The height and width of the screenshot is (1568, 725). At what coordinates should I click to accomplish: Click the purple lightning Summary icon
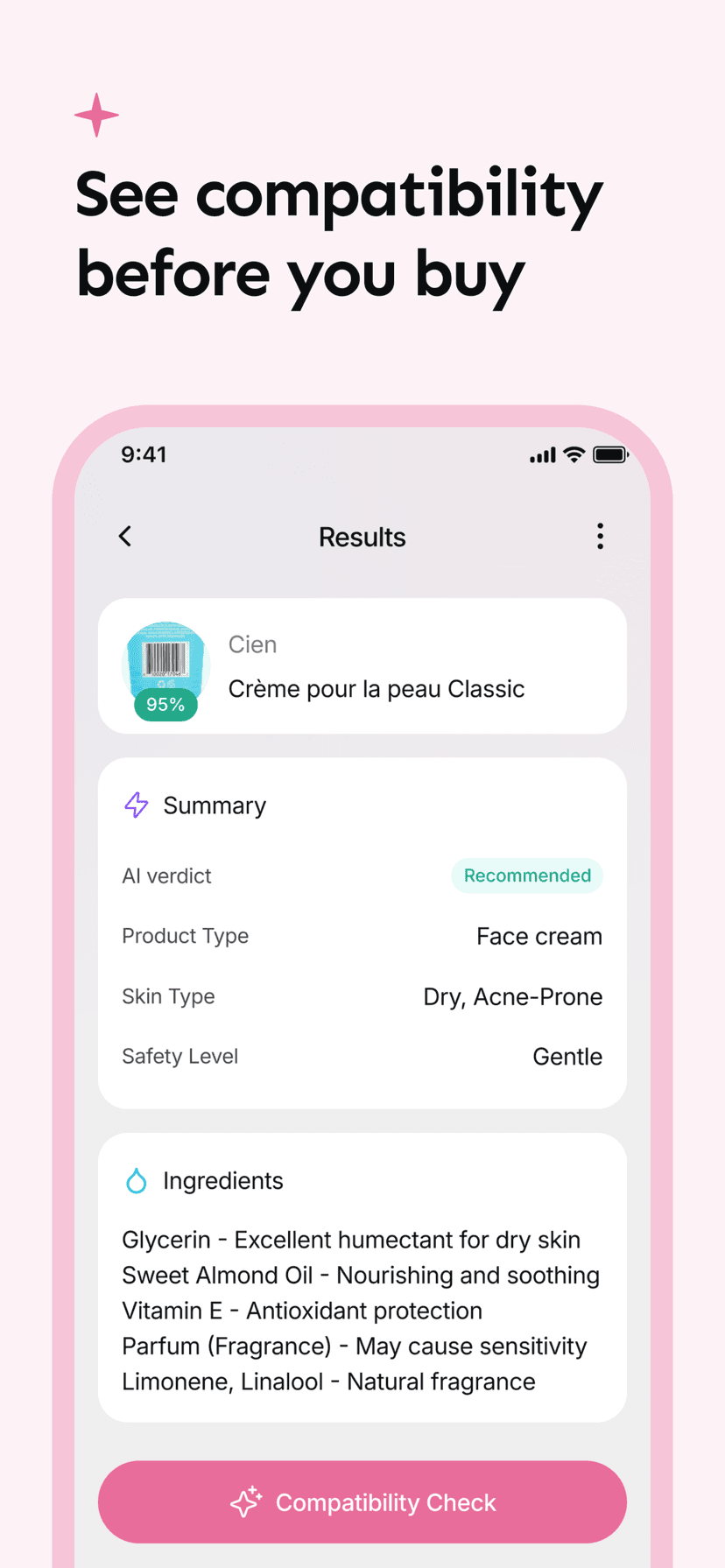point(137,804)
